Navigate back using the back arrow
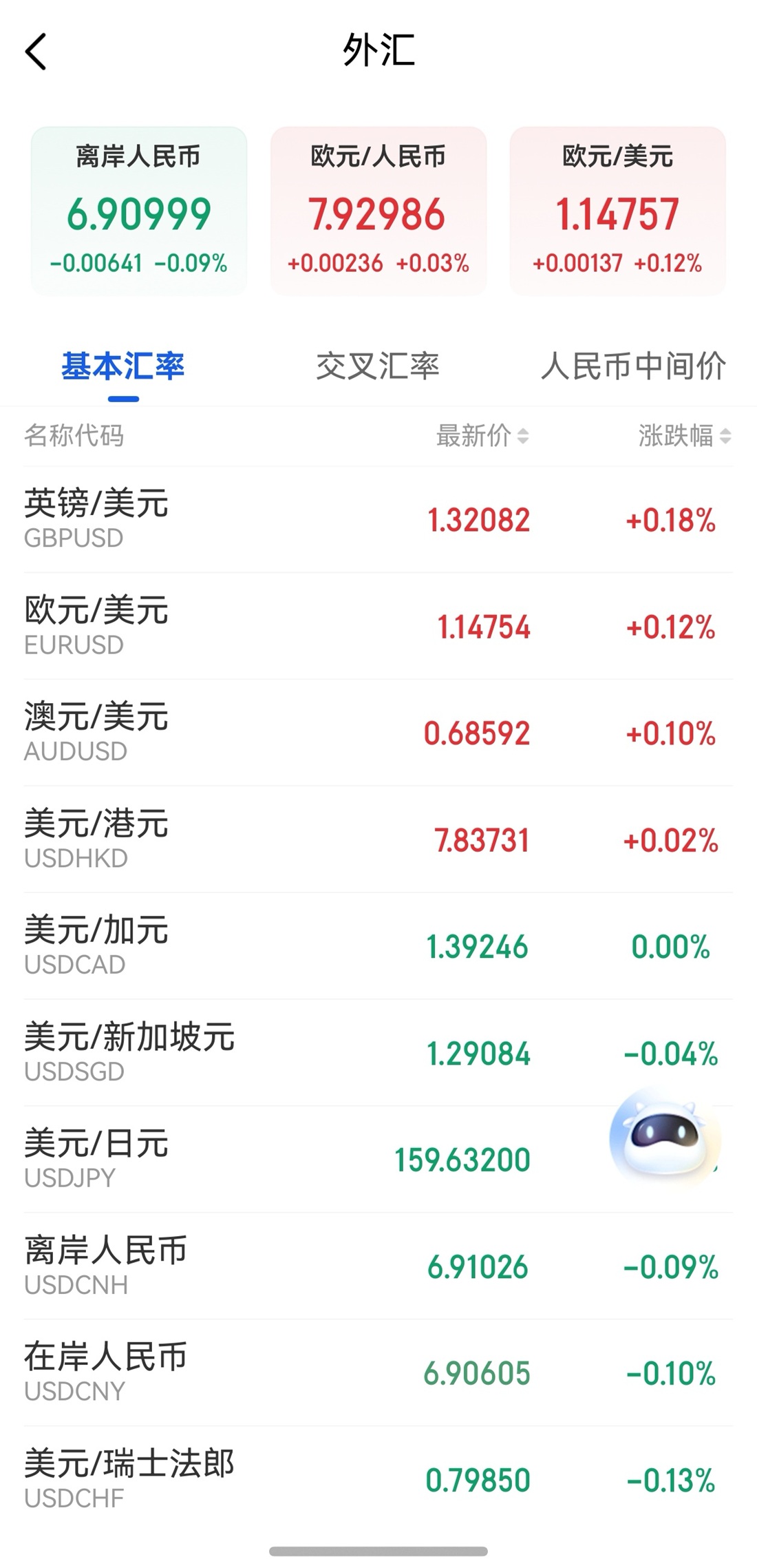This screenshot has width=757, height=1568. click(x=36, y=52)
